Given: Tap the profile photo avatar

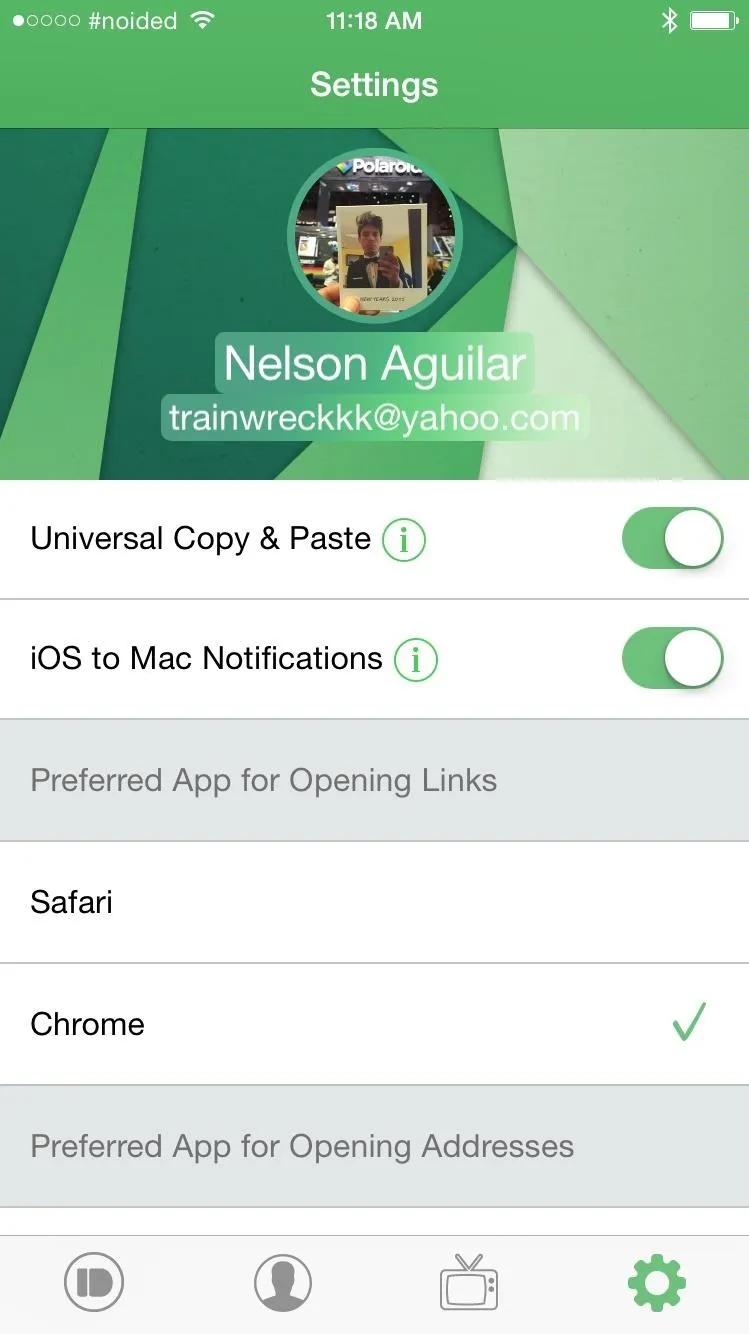Looking at the screenshot, I should coord(375,236).
